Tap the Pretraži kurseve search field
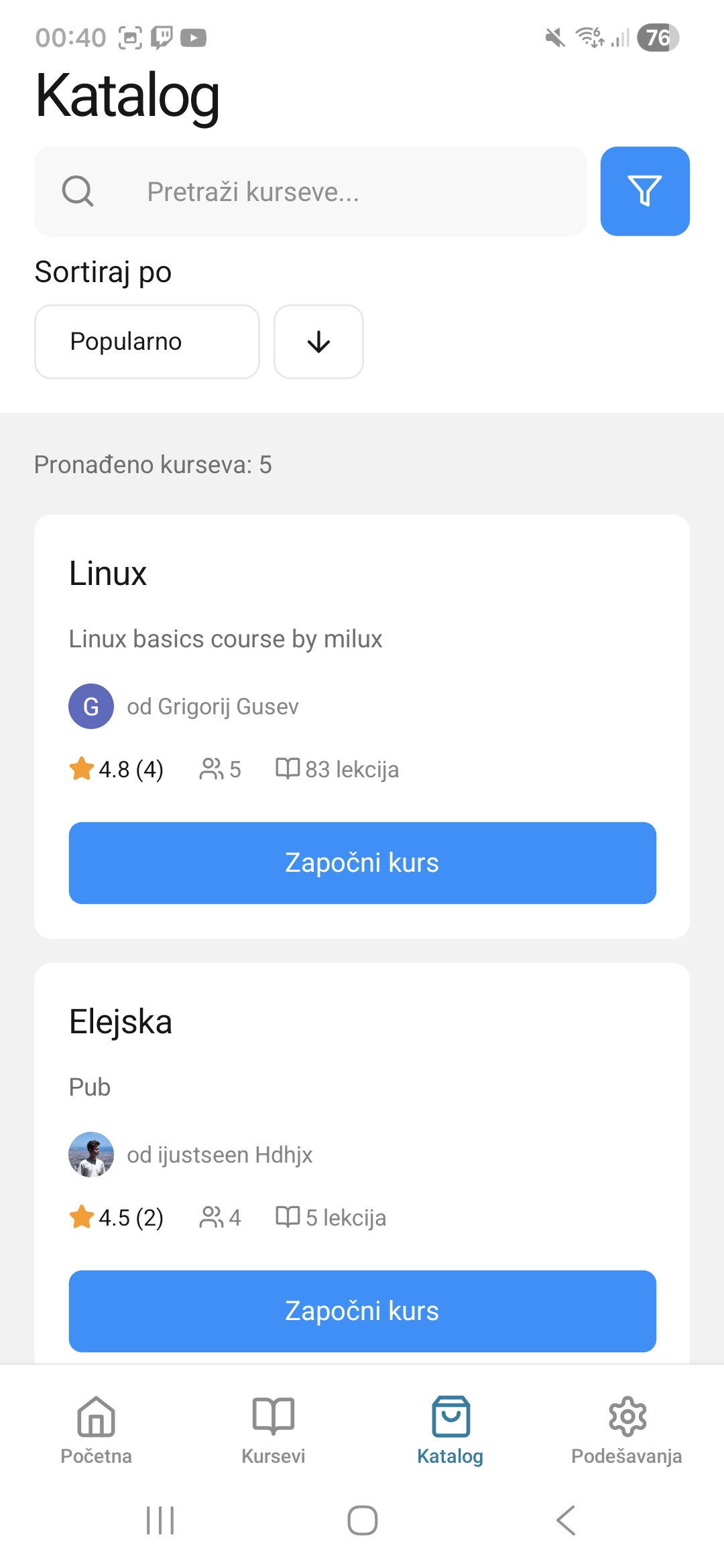This screenshot has width=724, height=1568. [x=310, y=192]
